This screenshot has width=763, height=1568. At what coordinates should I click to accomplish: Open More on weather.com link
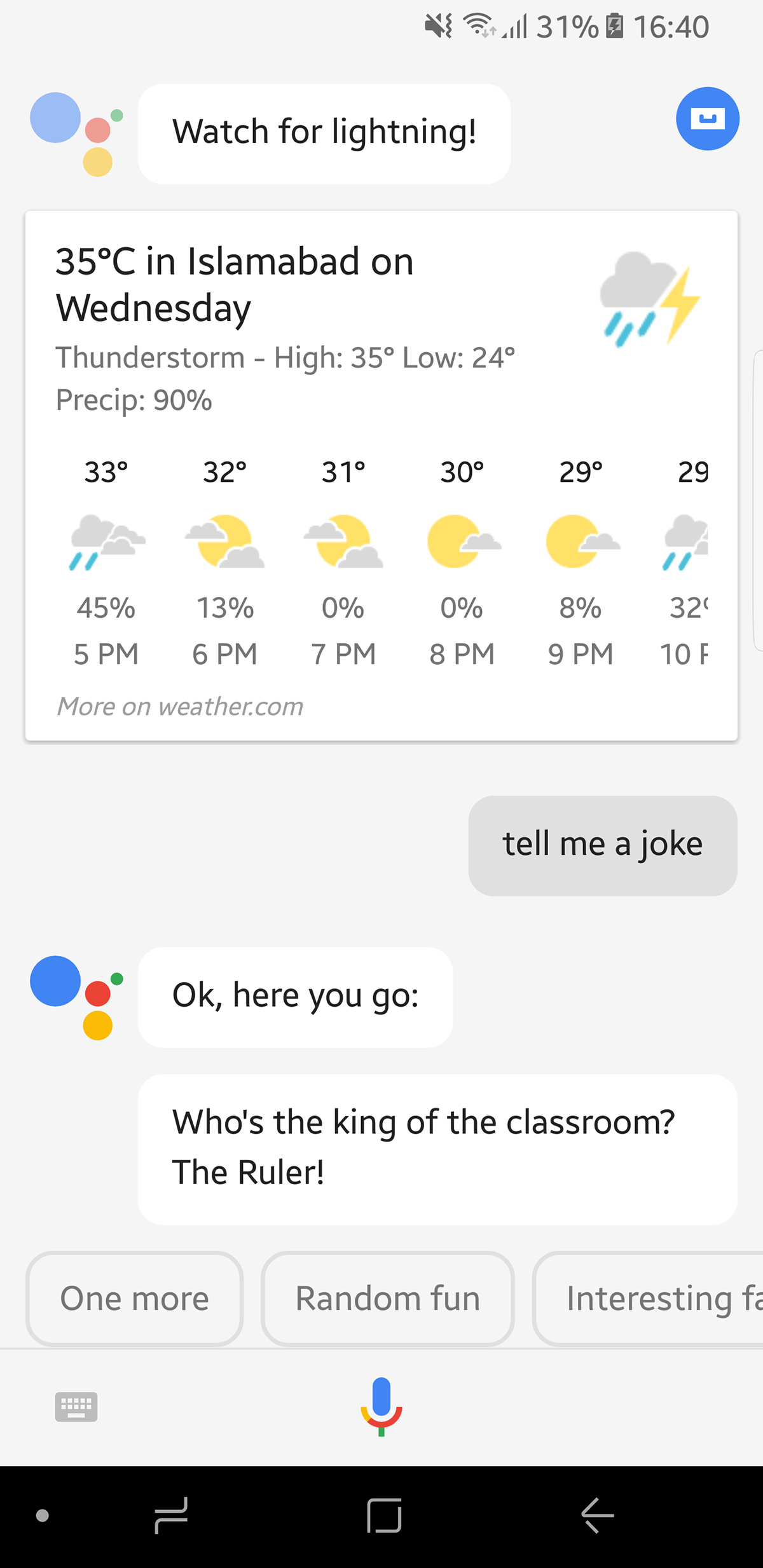pyautogui.click(x=181, y=706)
